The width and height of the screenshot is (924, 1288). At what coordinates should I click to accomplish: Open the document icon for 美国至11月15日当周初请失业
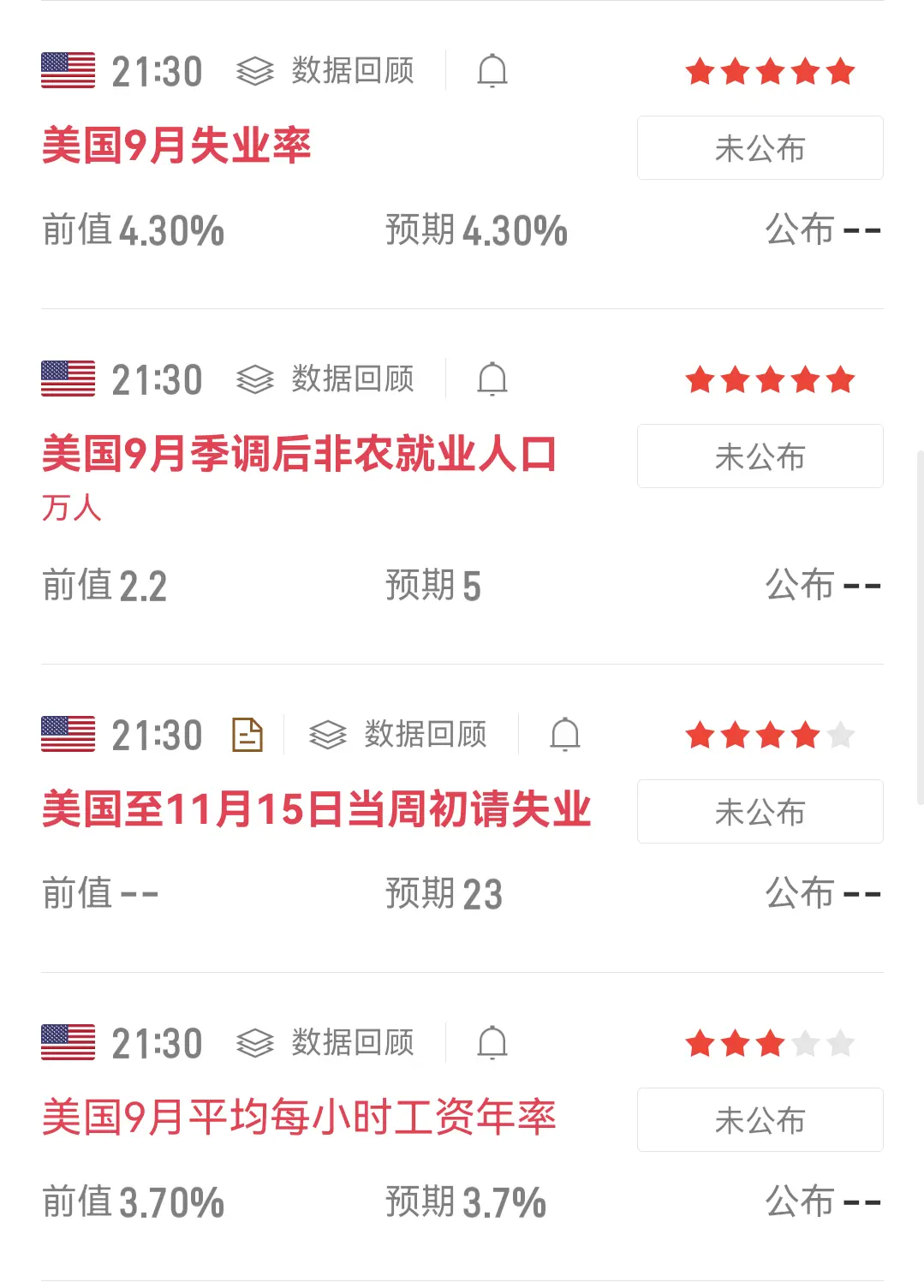(x=247, y=735)
